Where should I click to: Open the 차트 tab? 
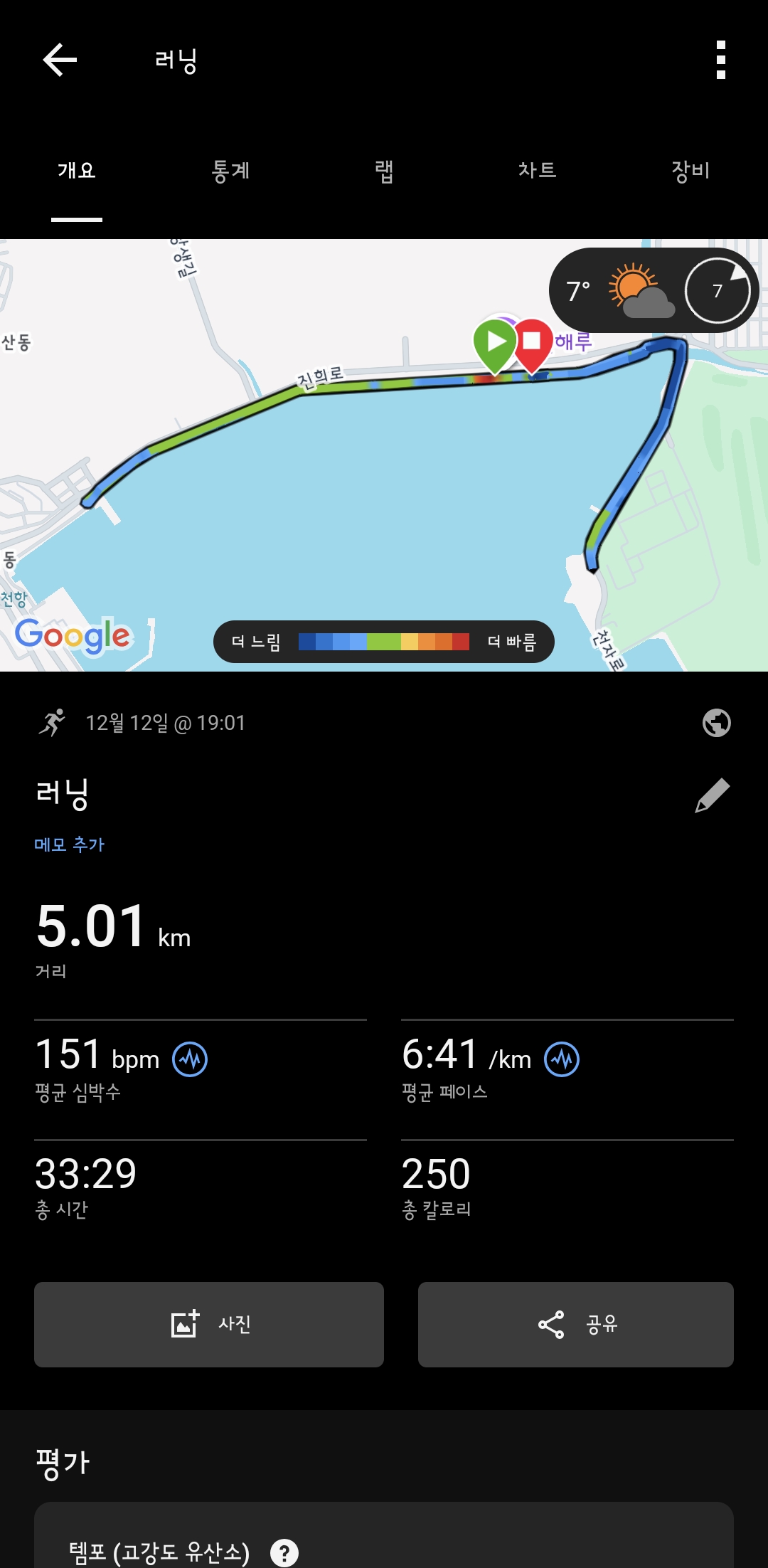point(538,171)
